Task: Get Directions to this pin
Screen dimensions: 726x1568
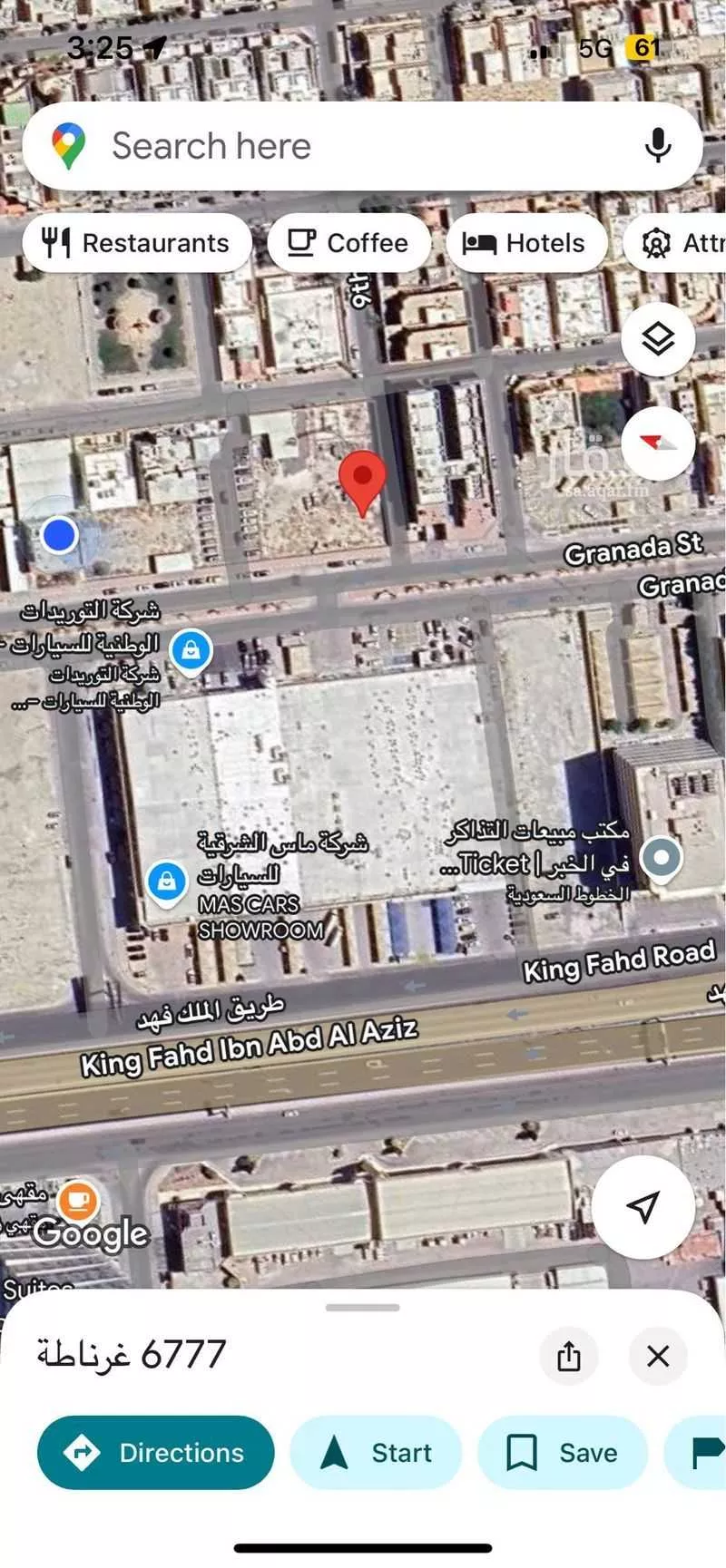Action: click(155, 1452)
